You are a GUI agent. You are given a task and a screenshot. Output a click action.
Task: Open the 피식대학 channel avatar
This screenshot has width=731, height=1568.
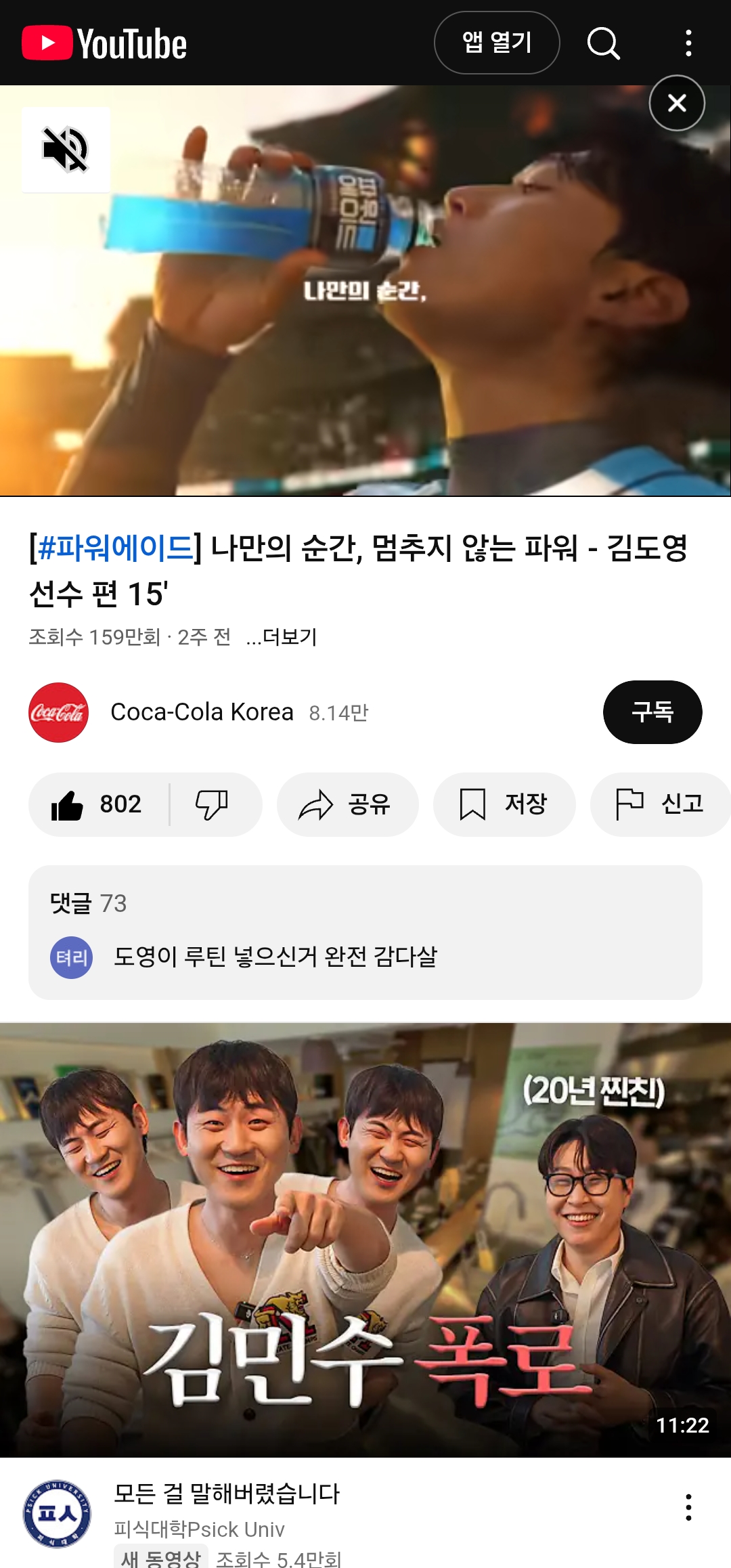pyautogui.click(x=58, y=1514)
